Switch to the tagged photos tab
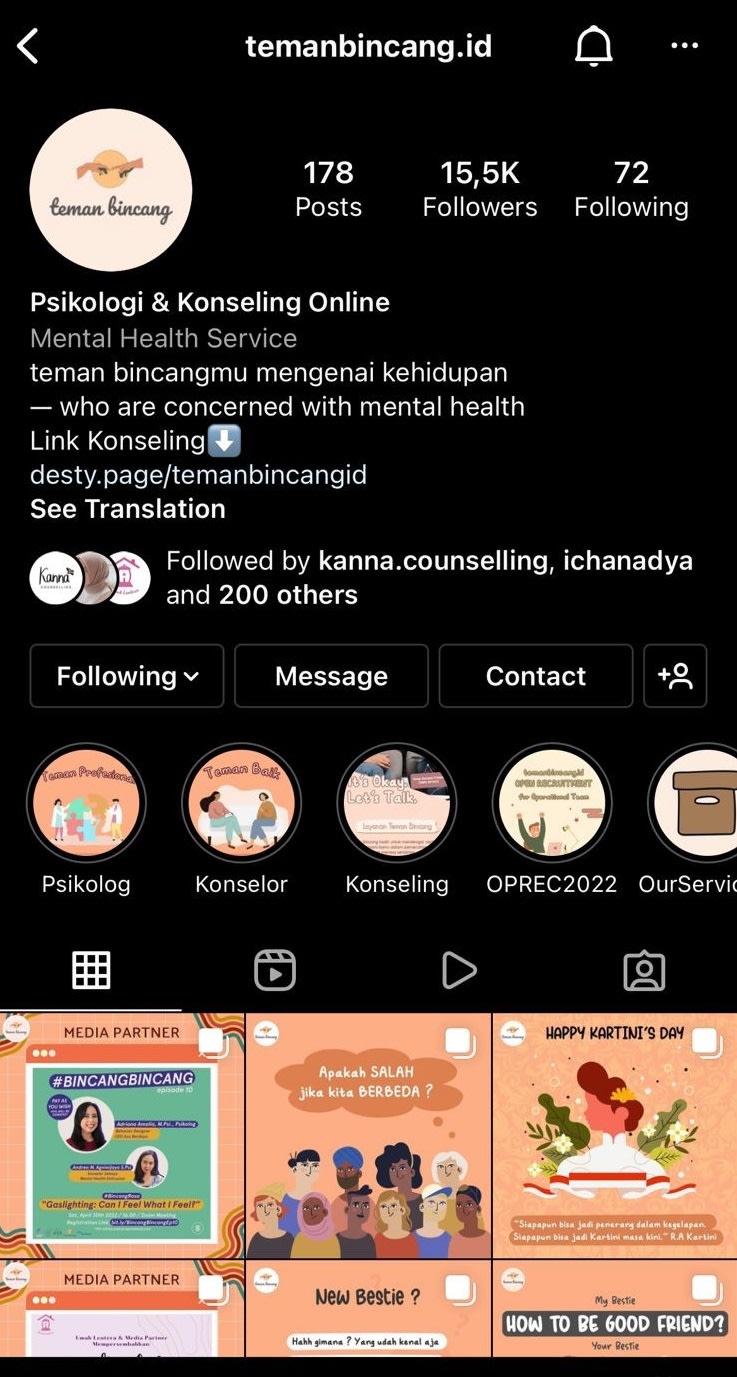The height and width of the screenshot is (1377, 737). coord(644,970)
